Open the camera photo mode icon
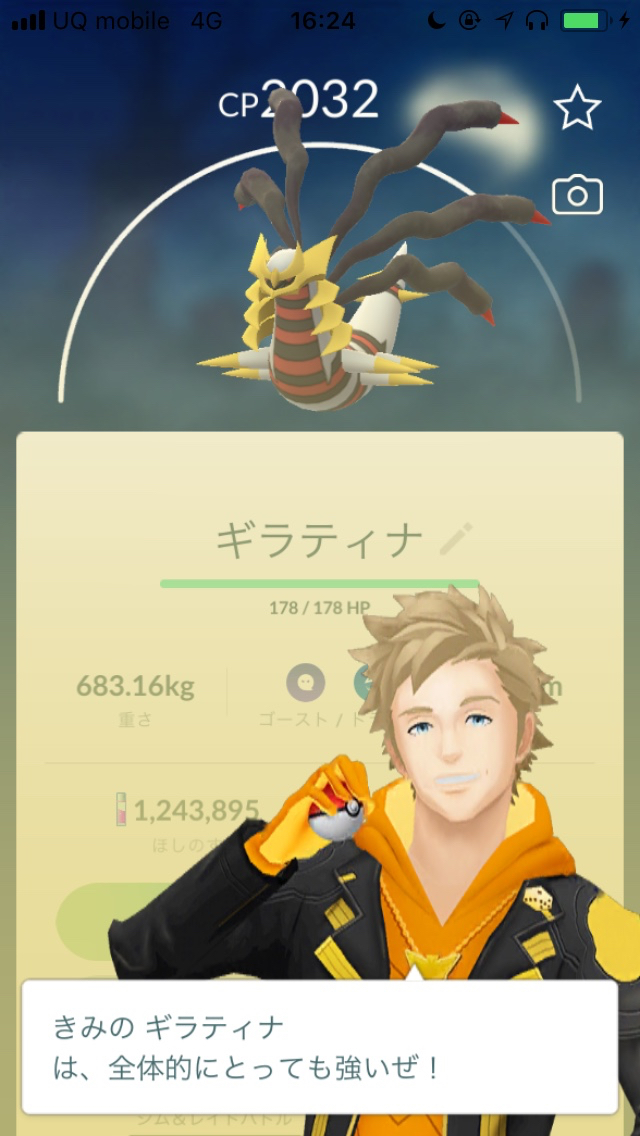 point(577,195)
